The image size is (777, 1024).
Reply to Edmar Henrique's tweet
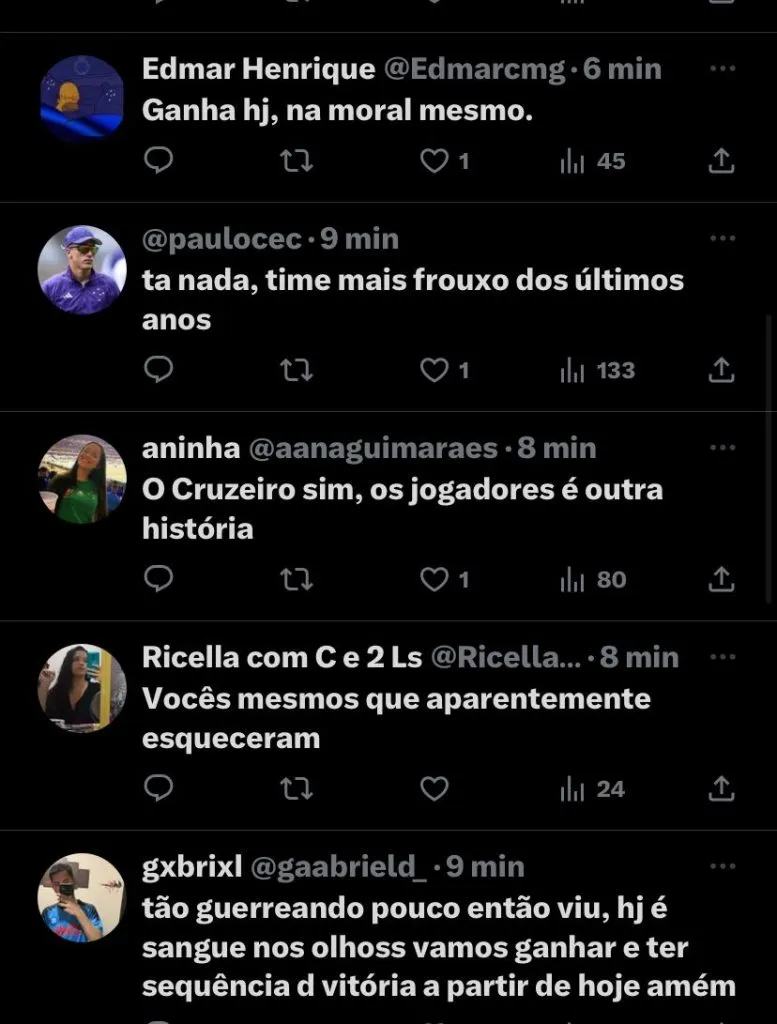point(159,161)
